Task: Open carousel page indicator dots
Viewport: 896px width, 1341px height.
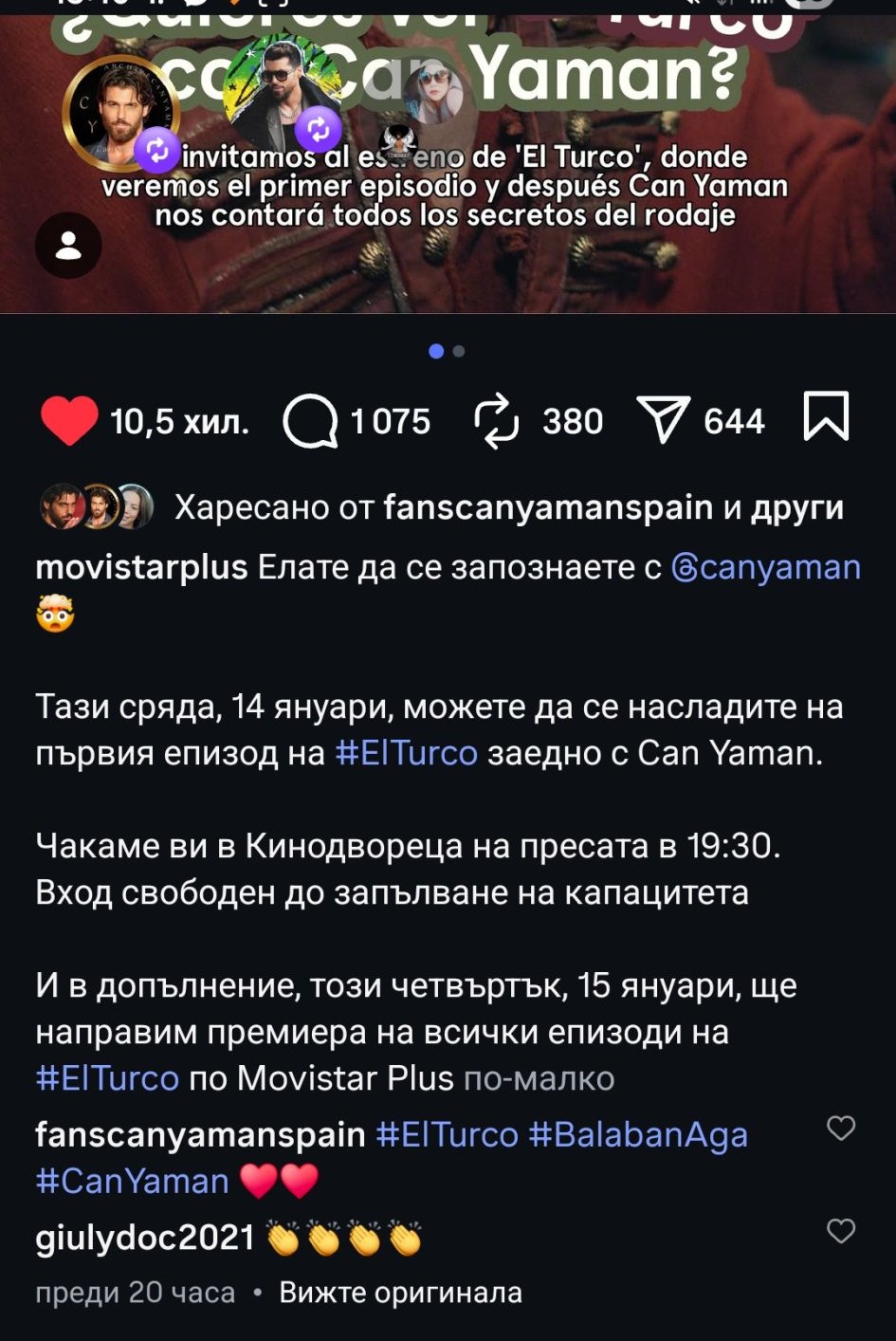Action: pos(447,351)
